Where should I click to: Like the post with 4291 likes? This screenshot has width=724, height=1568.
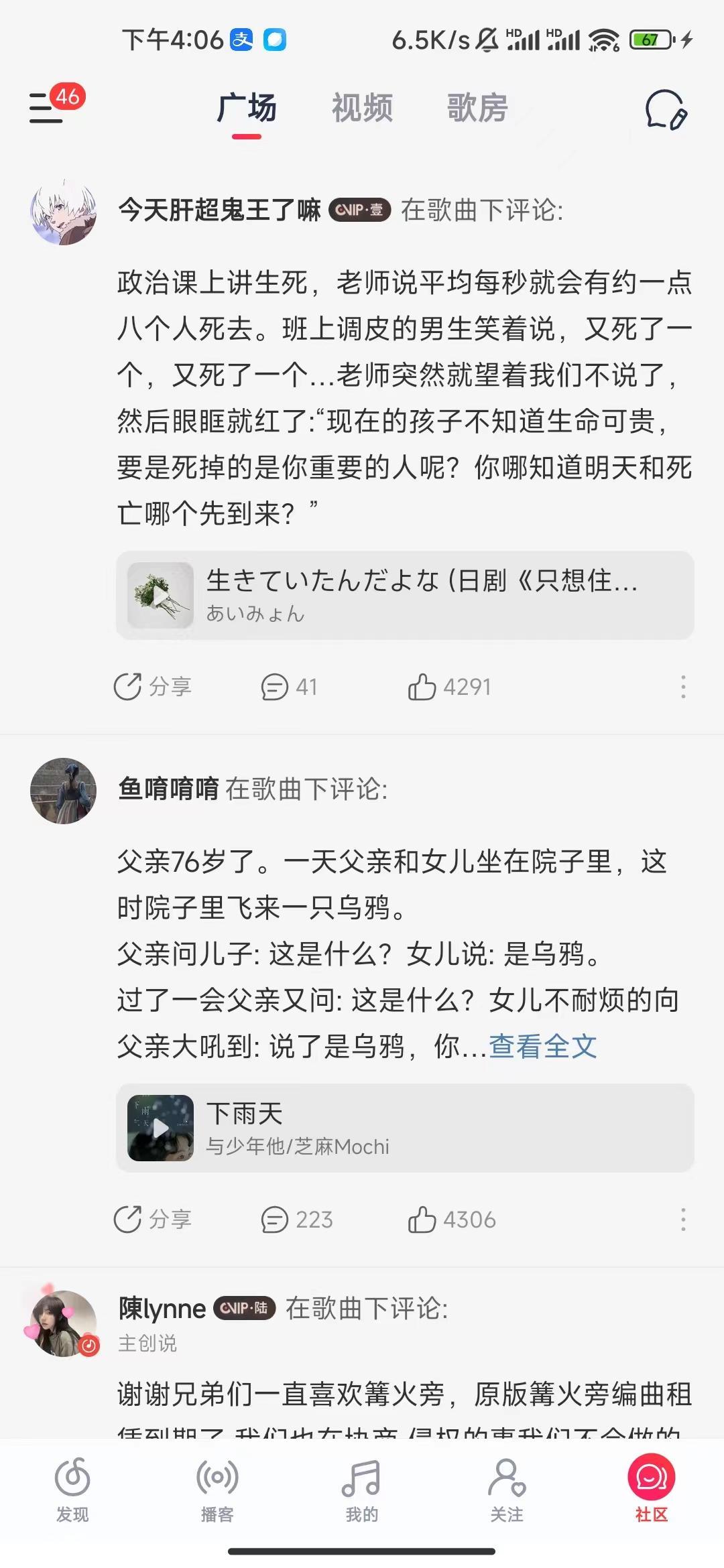click(449, 687)
